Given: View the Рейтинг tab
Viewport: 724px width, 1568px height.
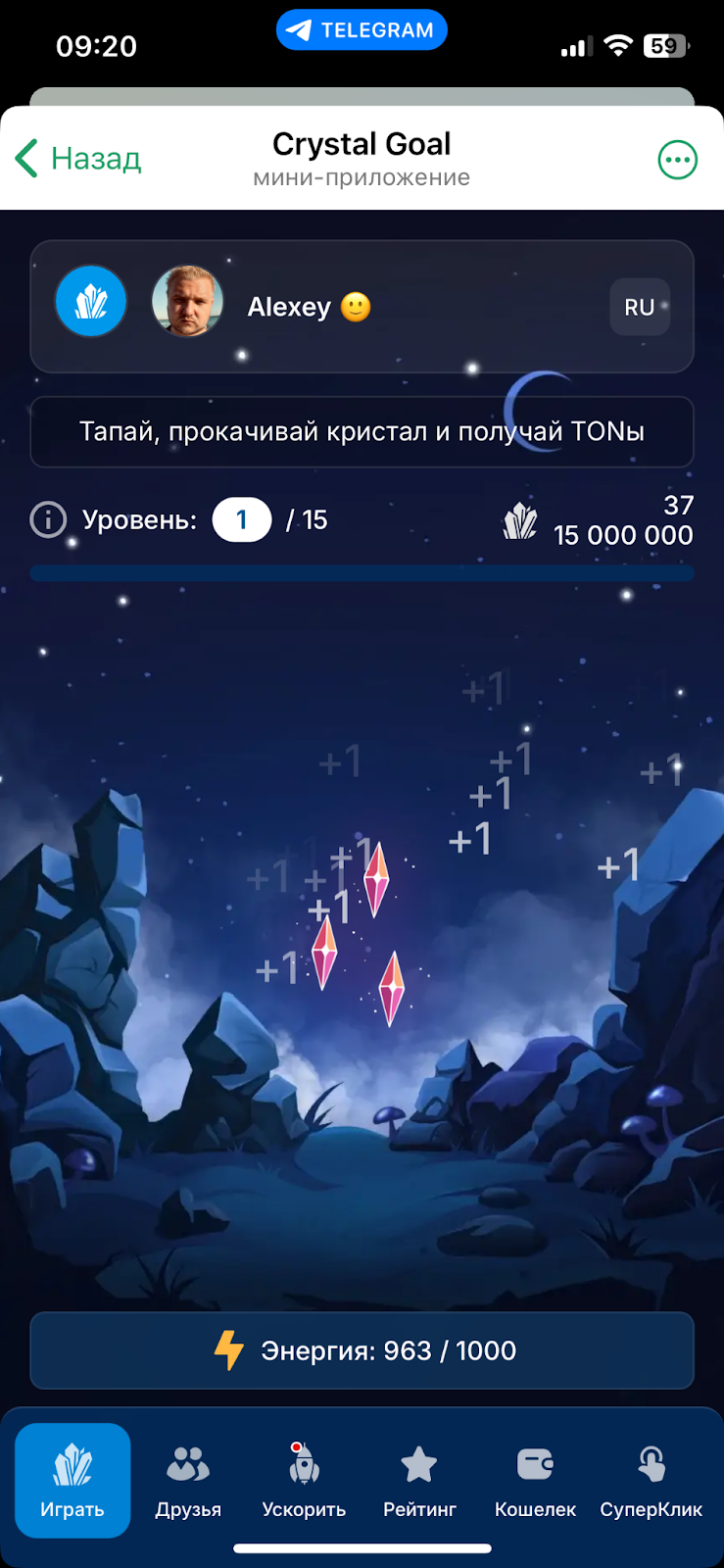Looking at the screenshot, I should (419, 1480).
